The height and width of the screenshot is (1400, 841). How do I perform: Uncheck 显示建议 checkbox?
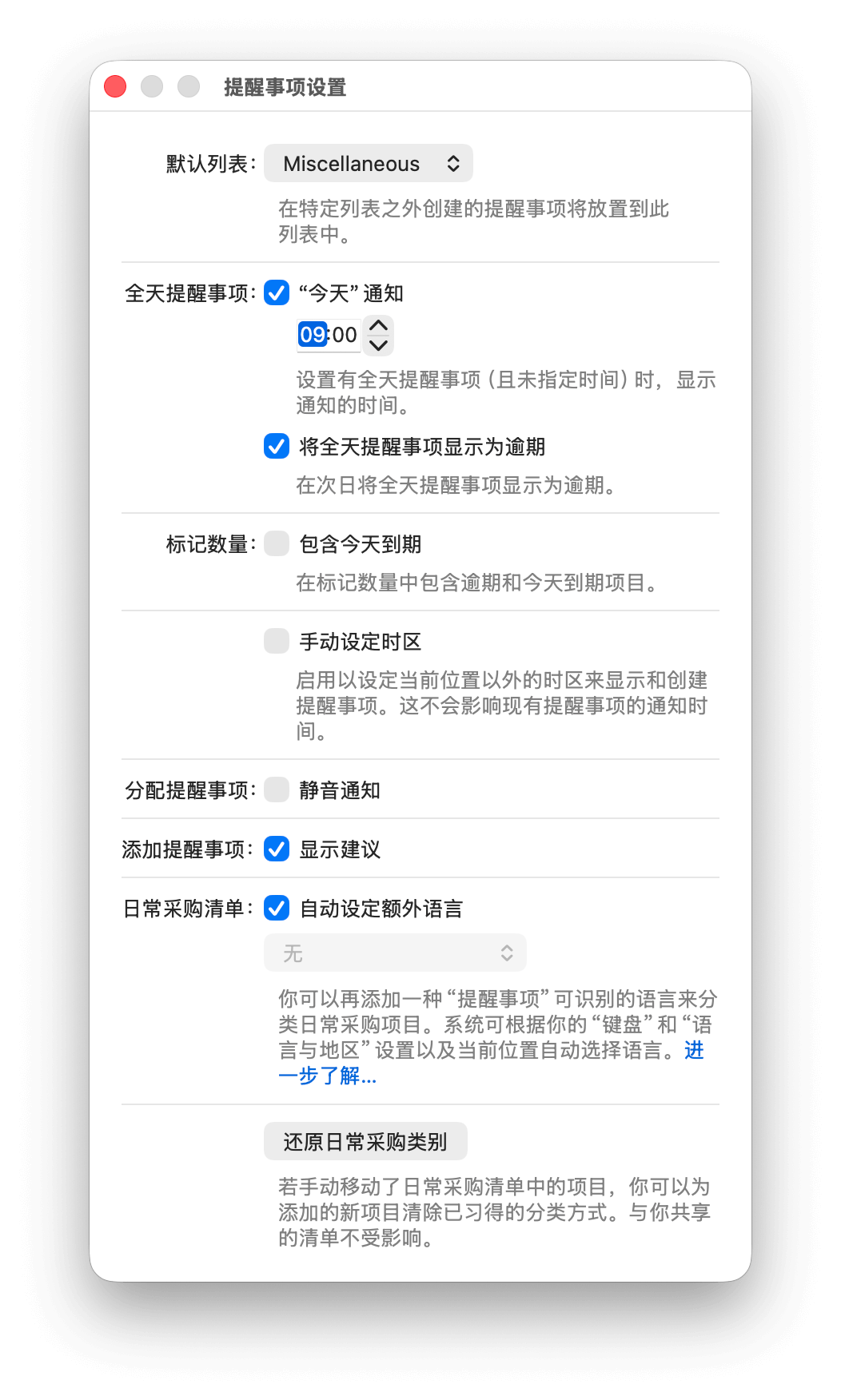[277, 849]
